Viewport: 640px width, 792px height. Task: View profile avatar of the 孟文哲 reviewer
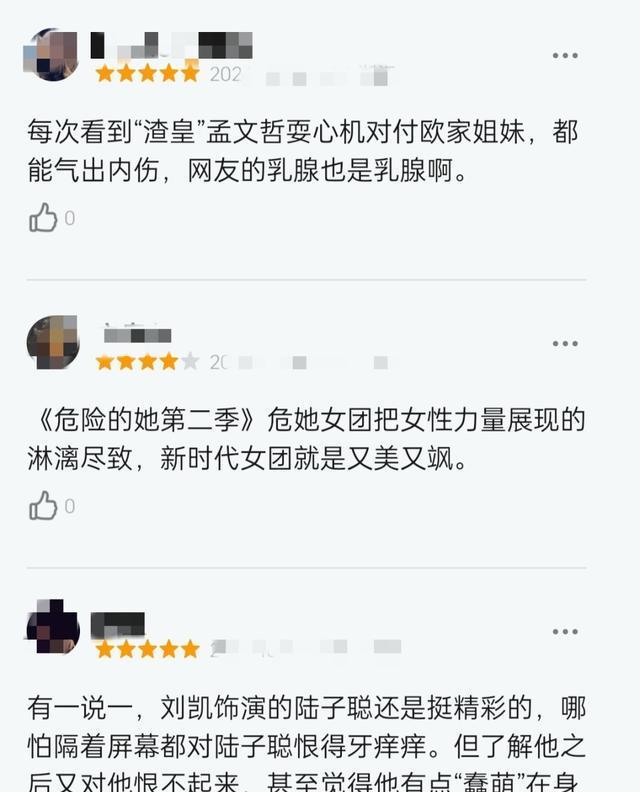pyautogui.click(x=52, y=56)
